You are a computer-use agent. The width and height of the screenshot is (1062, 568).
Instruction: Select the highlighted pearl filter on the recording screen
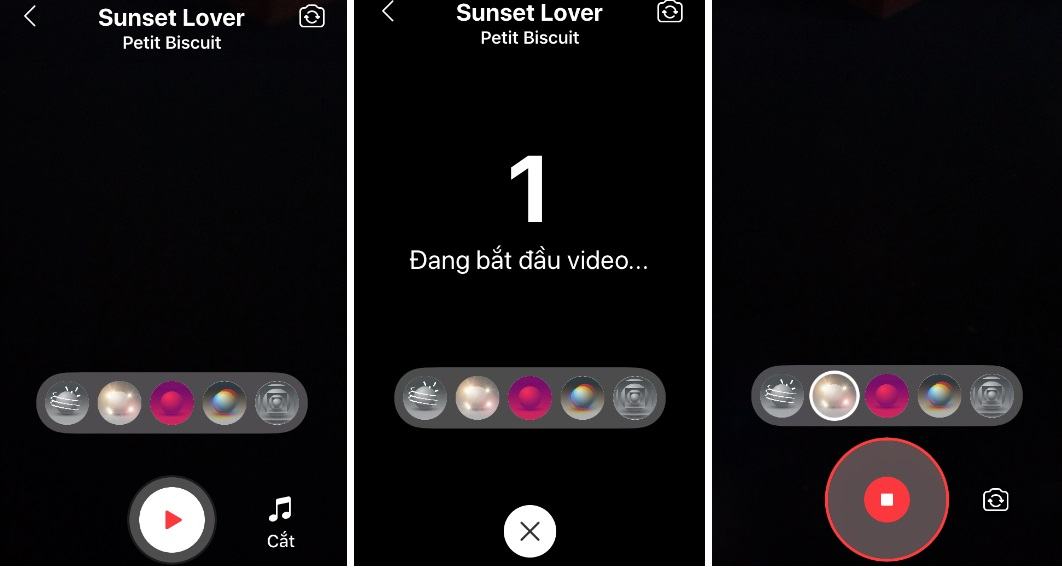click(x=835, y=395)
